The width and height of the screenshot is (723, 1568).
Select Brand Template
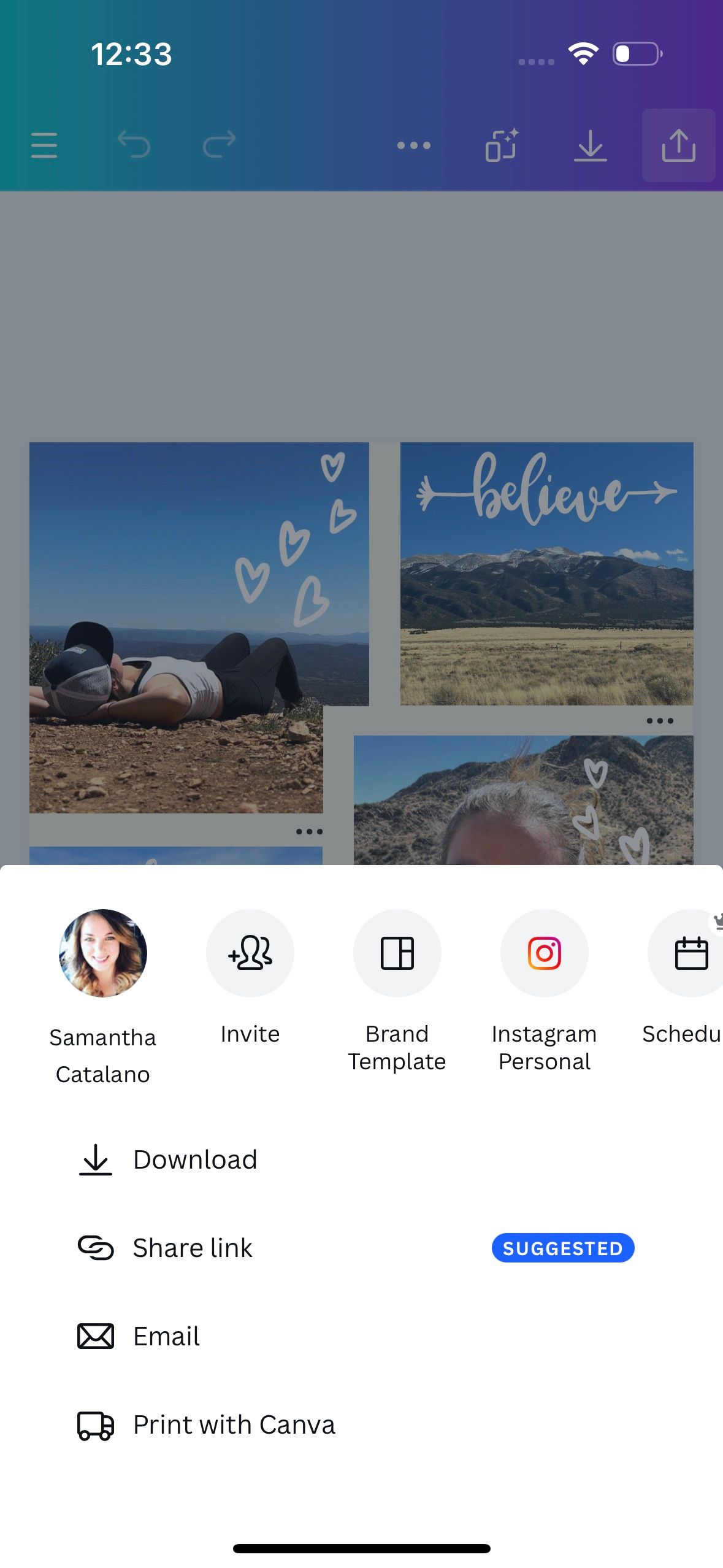(x=397, y=953)
